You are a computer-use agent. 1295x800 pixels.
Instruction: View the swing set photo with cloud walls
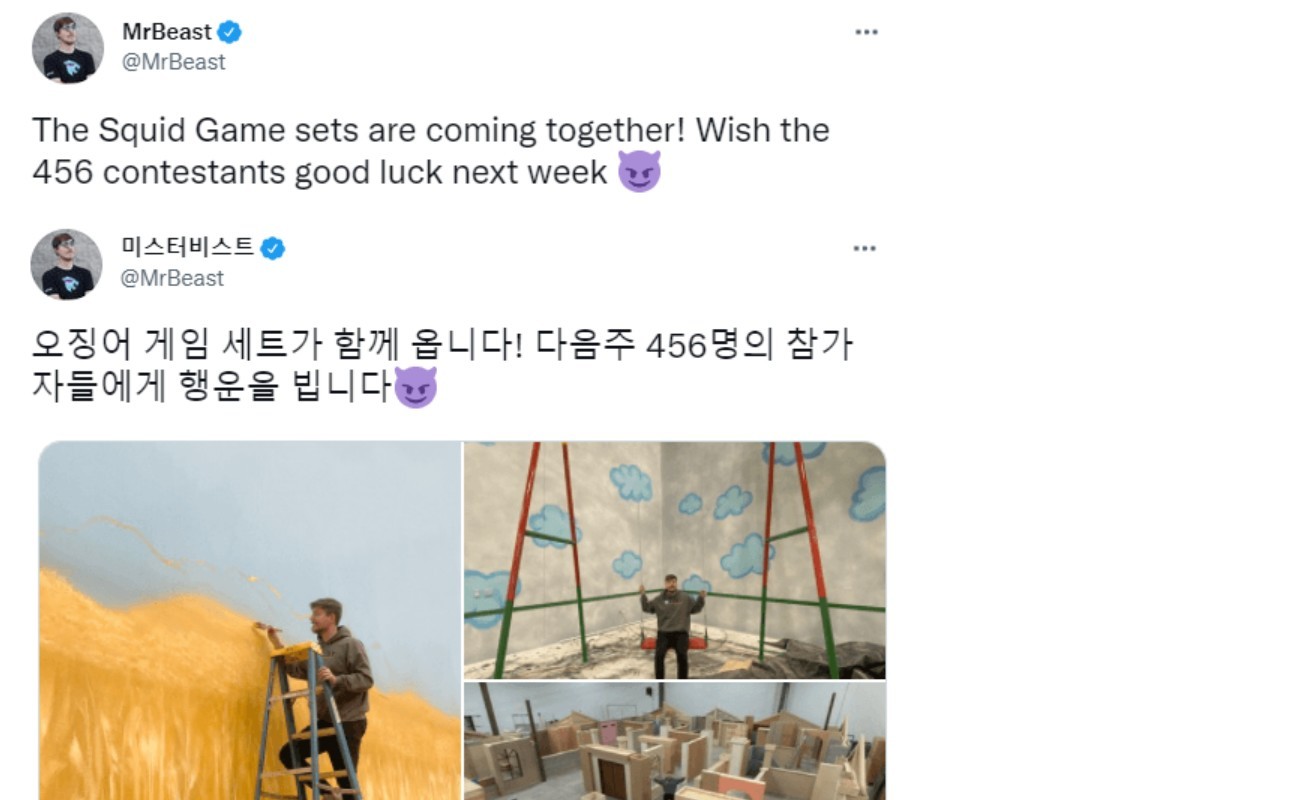[x=674, y=560]
